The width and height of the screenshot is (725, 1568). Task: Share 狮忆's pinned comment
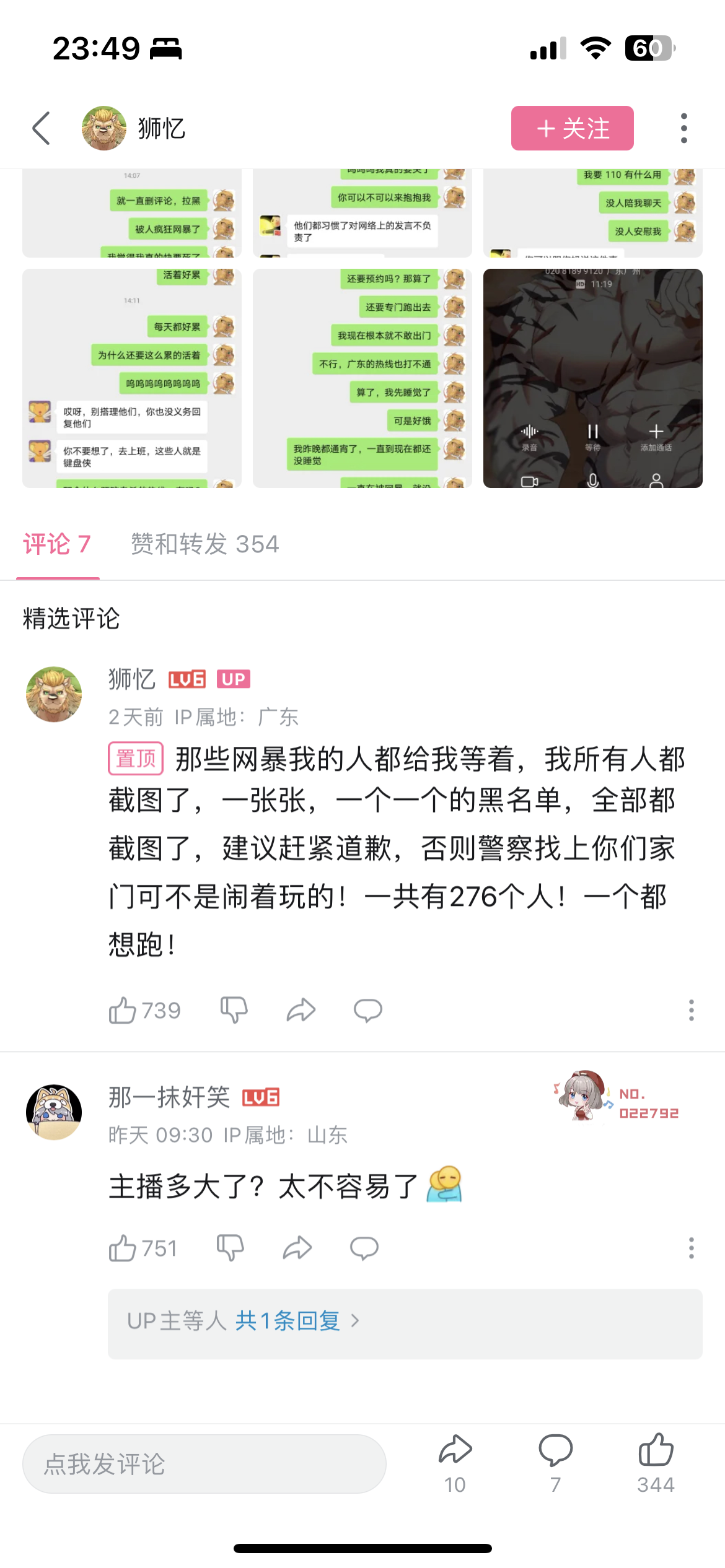click(x=301, y=1011)
